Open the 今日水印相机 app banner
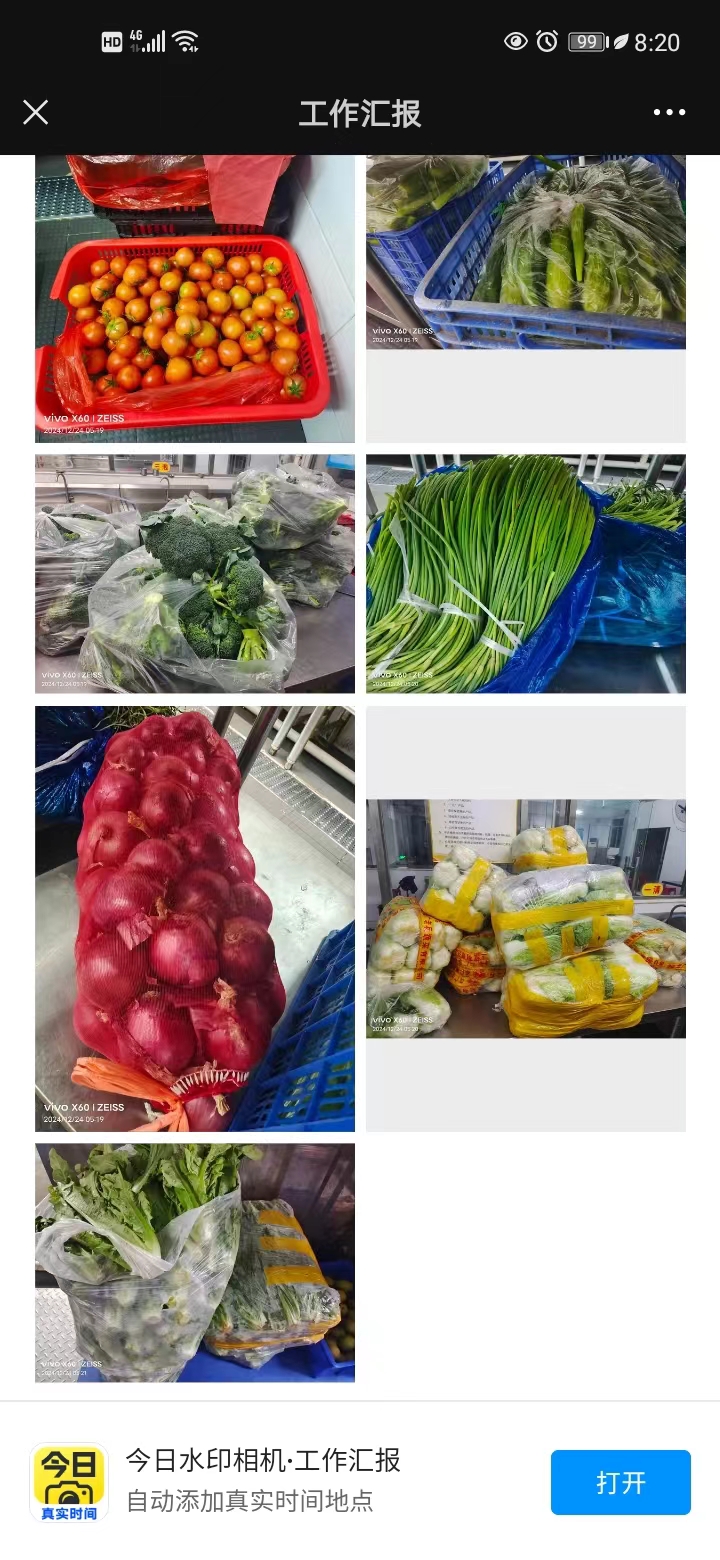The width and height of the screenshot is (720, 1560). [x=263, y=1481]
